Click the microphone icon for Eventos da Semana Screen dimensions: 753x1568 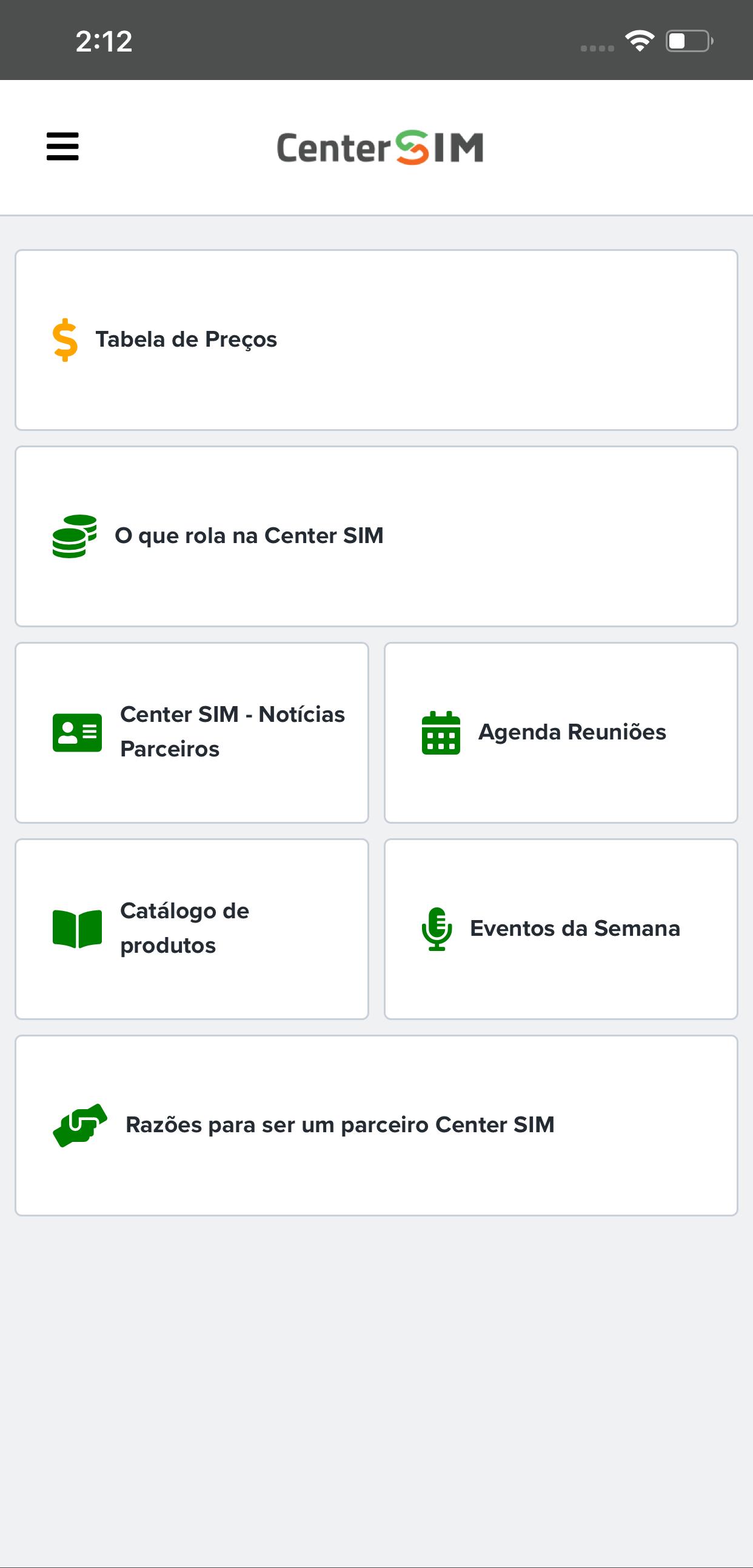point(437,929)
